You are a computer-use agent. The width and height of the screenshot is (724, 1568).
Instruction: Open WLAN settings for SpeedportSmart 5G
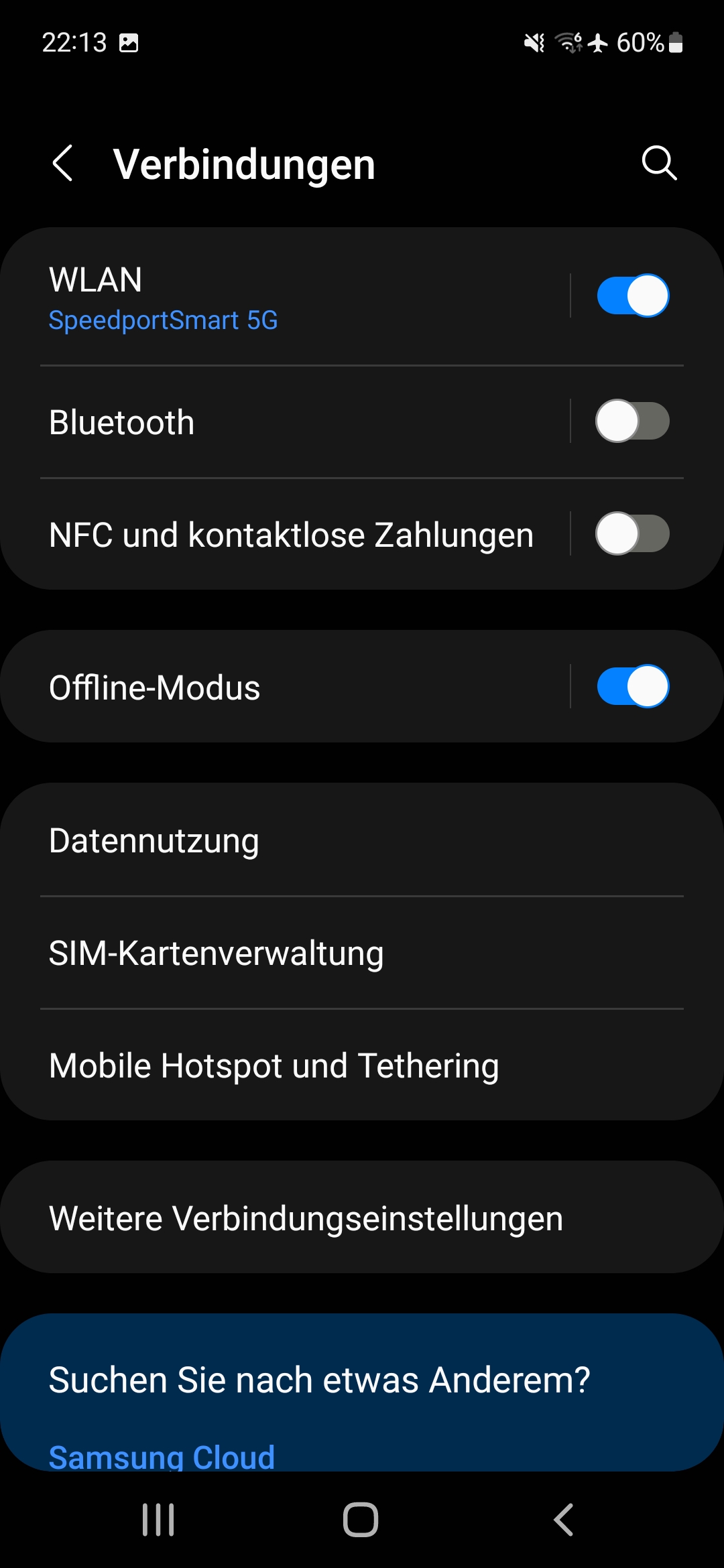(285, 298)
